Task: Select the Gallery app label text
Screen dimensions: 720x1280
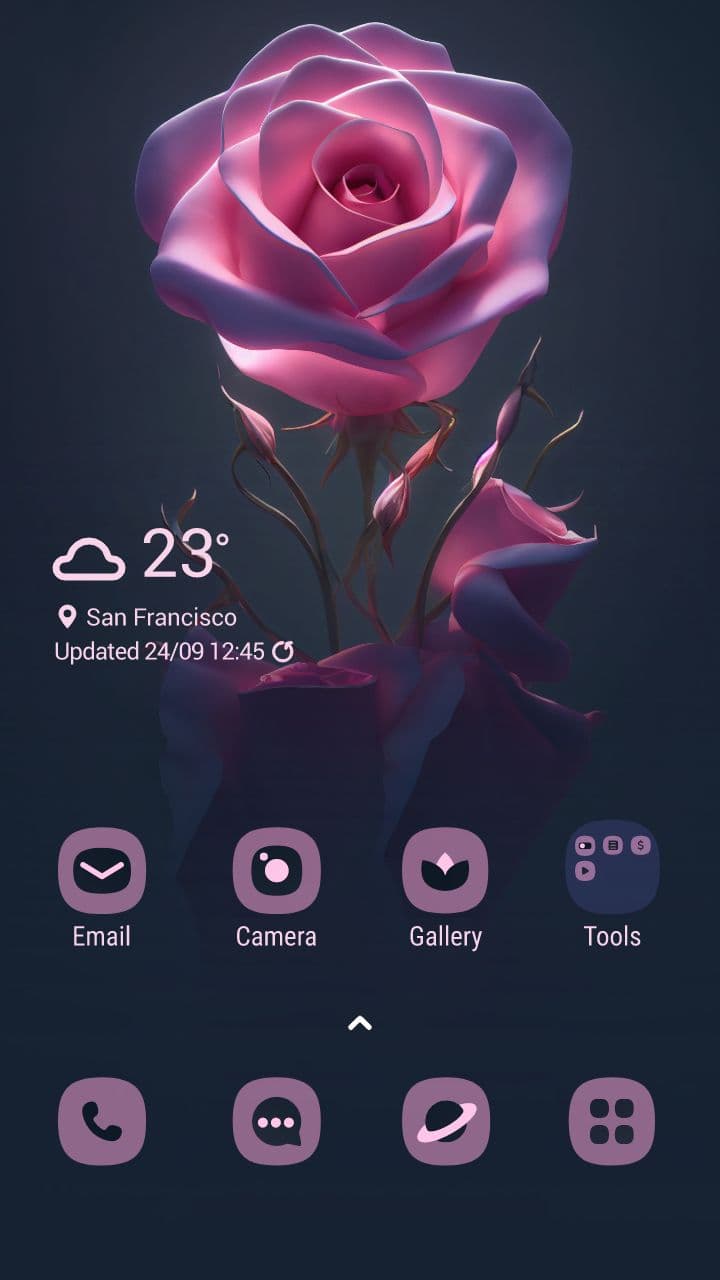Action: tap(446, 936)
